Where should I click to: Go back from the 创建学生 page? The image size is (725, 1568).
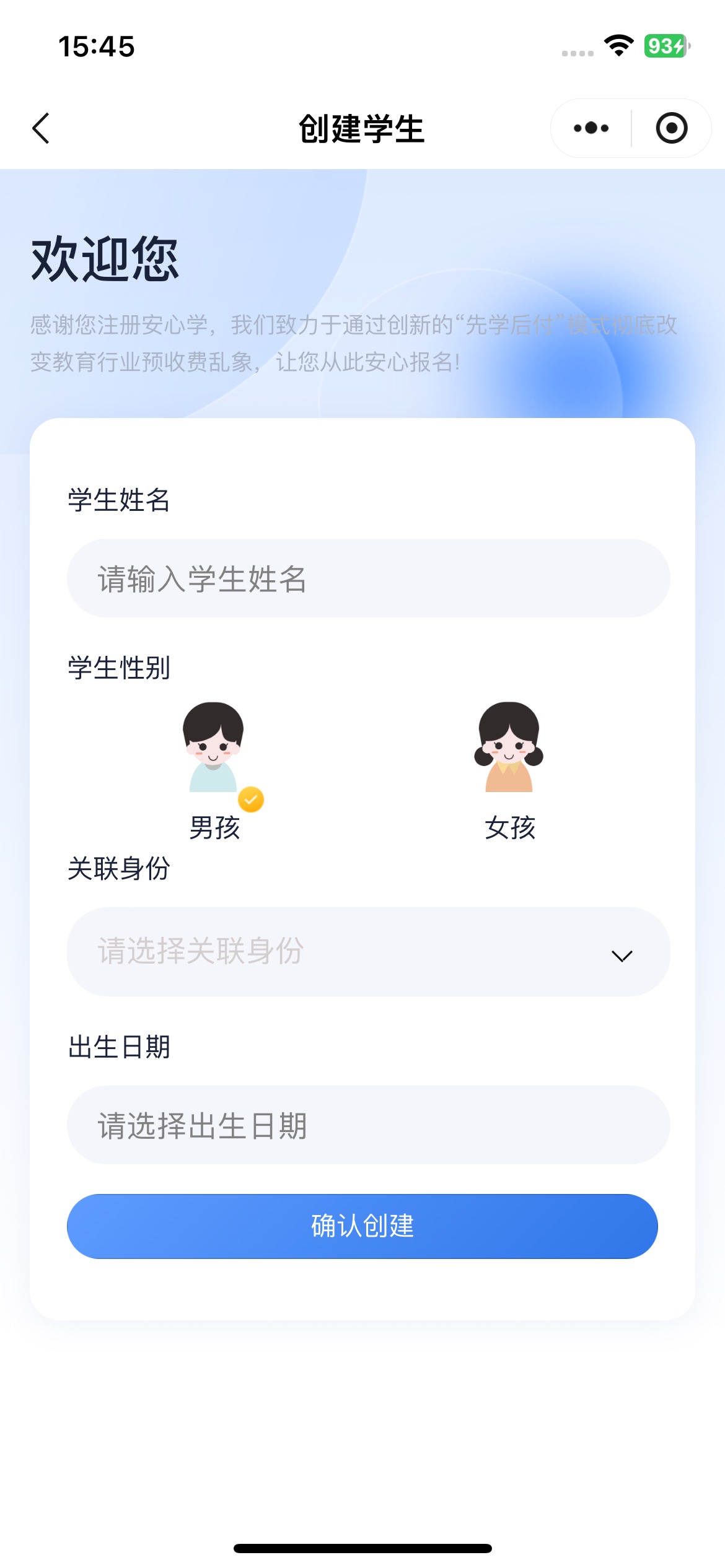pos(41,129)
